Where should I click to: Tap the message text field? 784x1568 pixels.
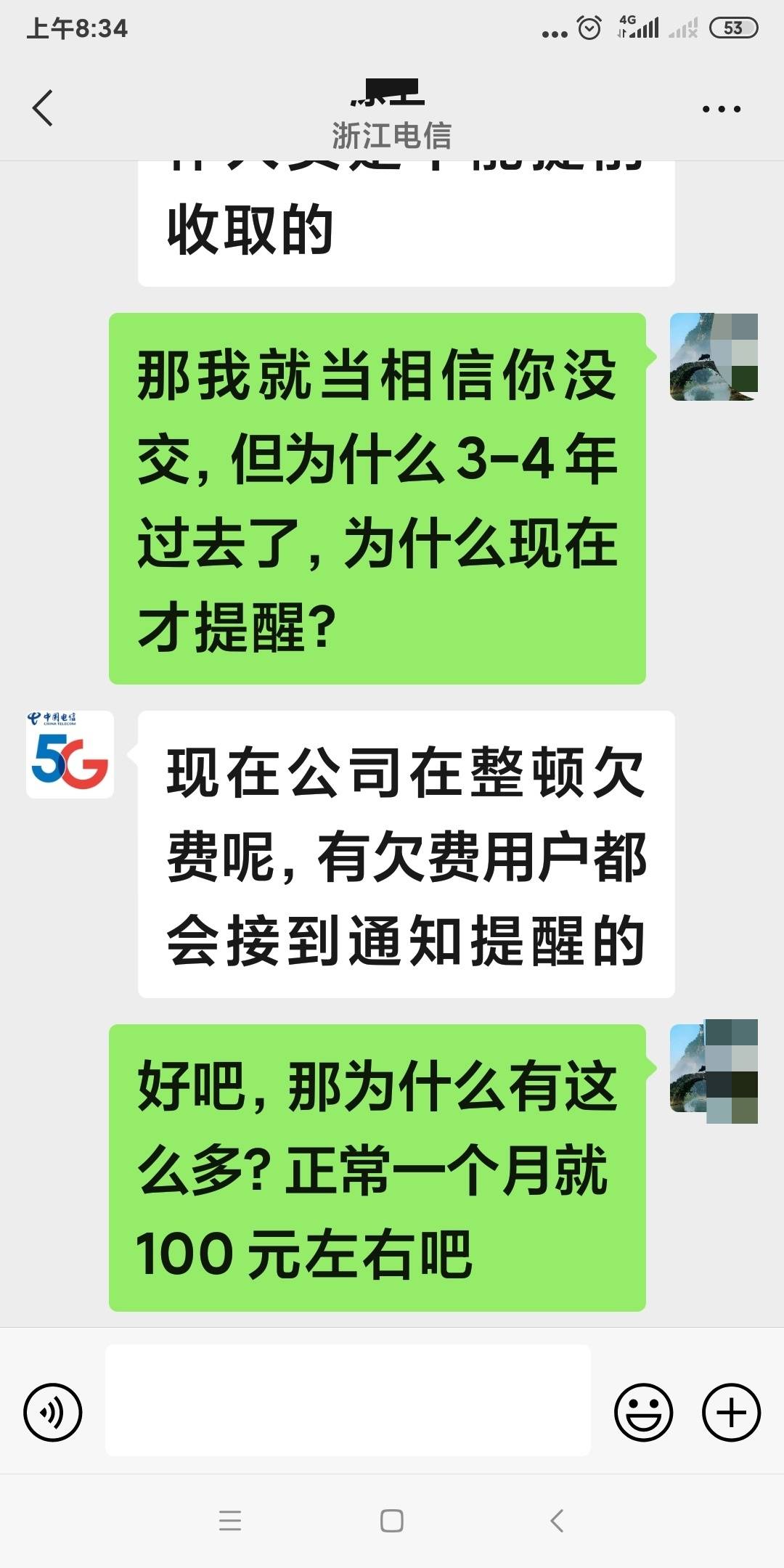[x=348, y=1400]
